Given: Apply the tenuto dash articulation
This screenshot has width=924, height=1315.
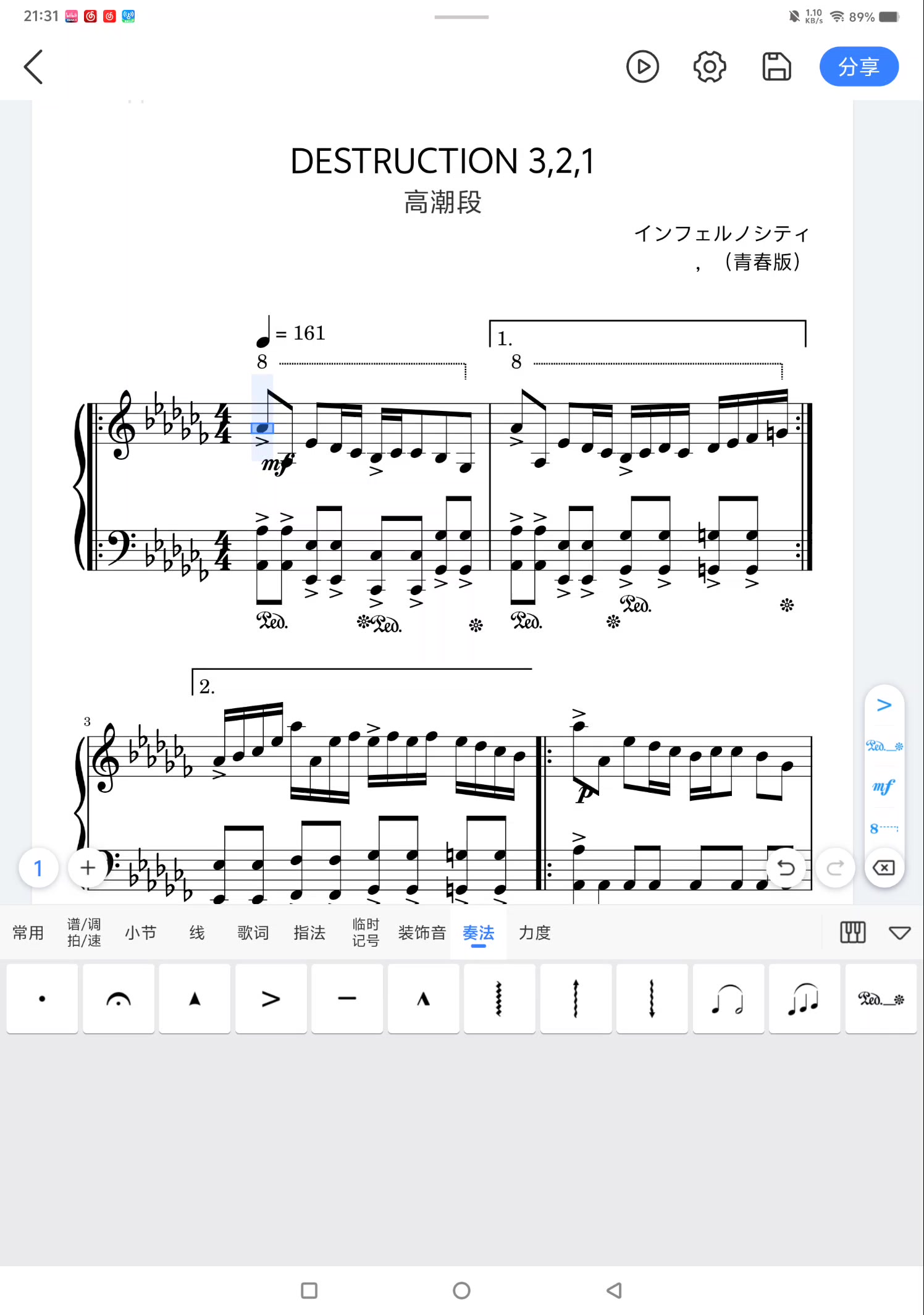Looking at the screenshot, I should pos(347,999).
